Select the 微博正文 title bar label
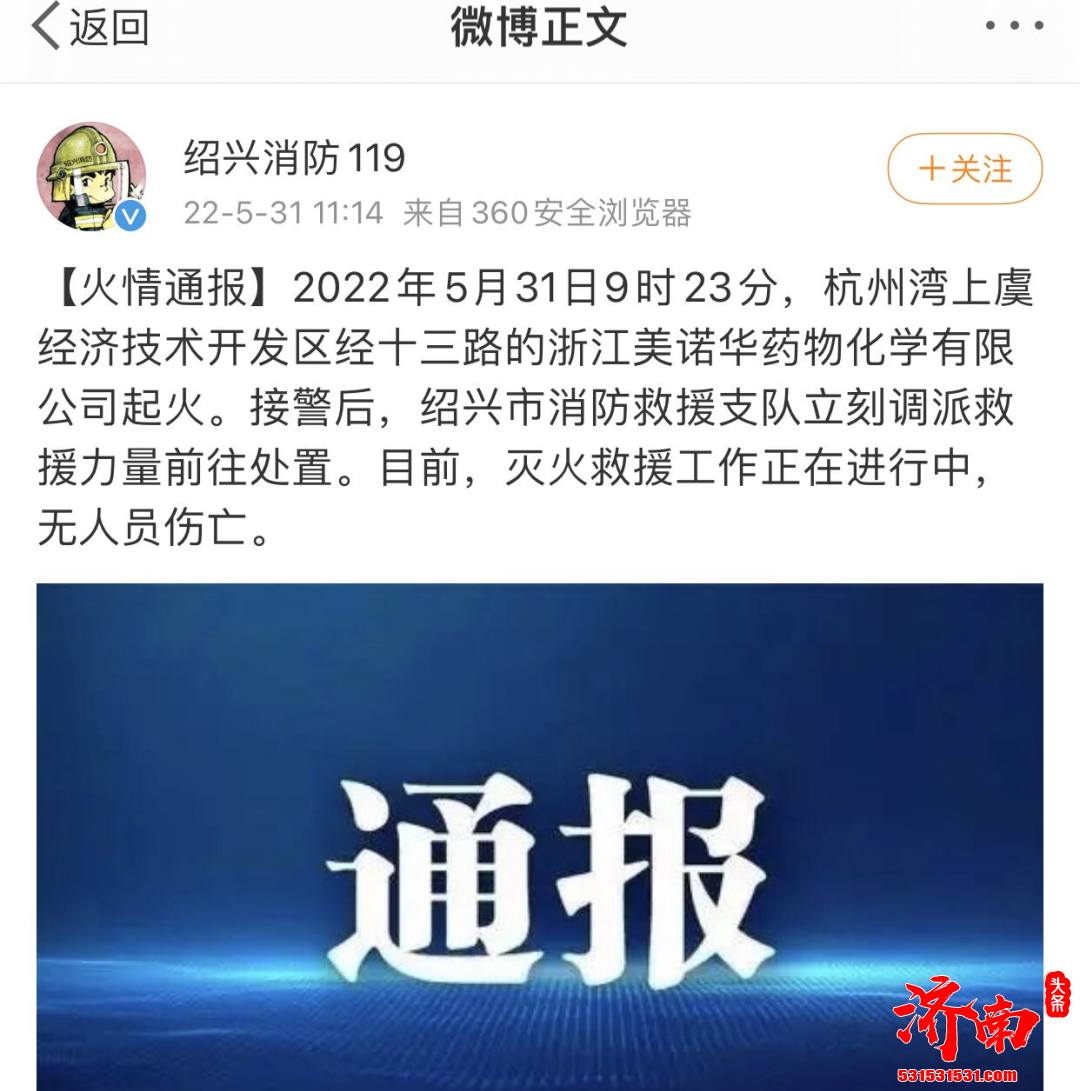The width and height of the screenshot is (1080, 1091). point(538,27)
